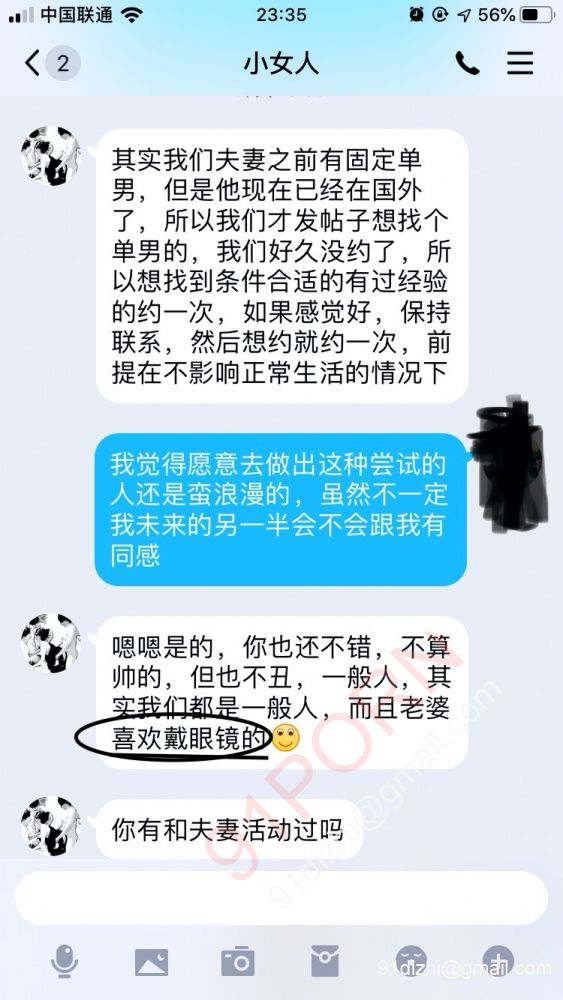Open the emoji panel
The height and width of the screenshot is (1000, 563).
coord(411,960)
